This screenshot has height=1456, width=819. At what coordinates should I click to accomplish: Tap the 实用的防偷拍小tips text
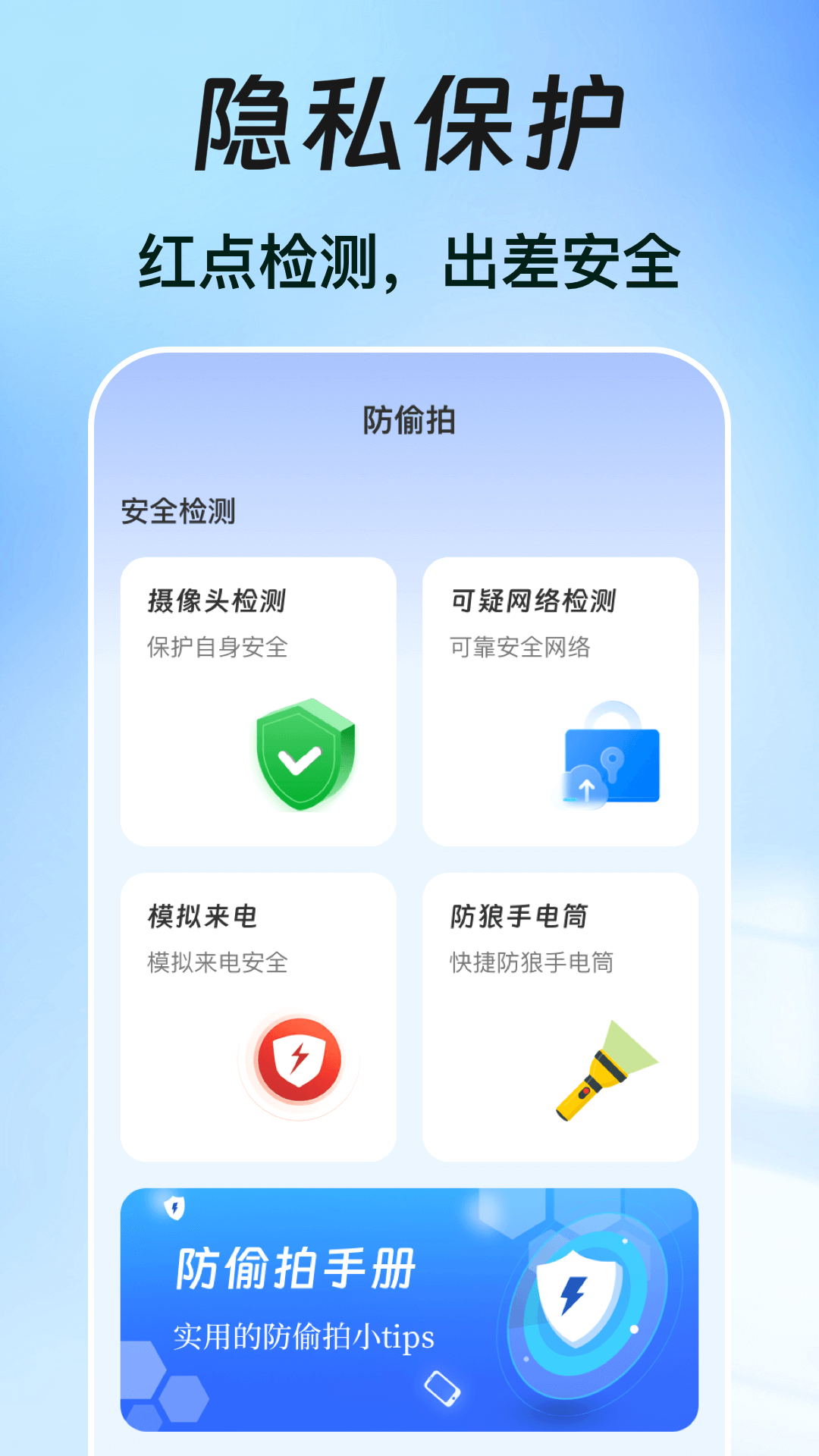[303, 1337]
